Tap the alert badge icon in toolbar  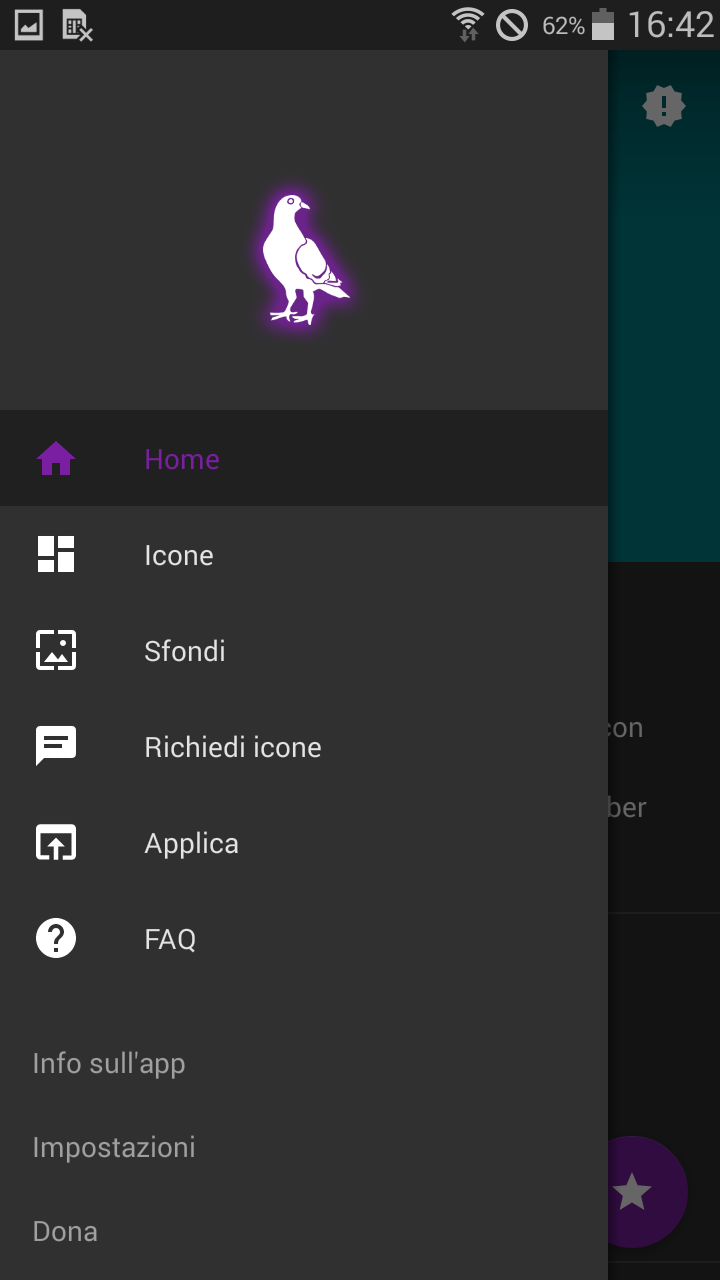664,105
